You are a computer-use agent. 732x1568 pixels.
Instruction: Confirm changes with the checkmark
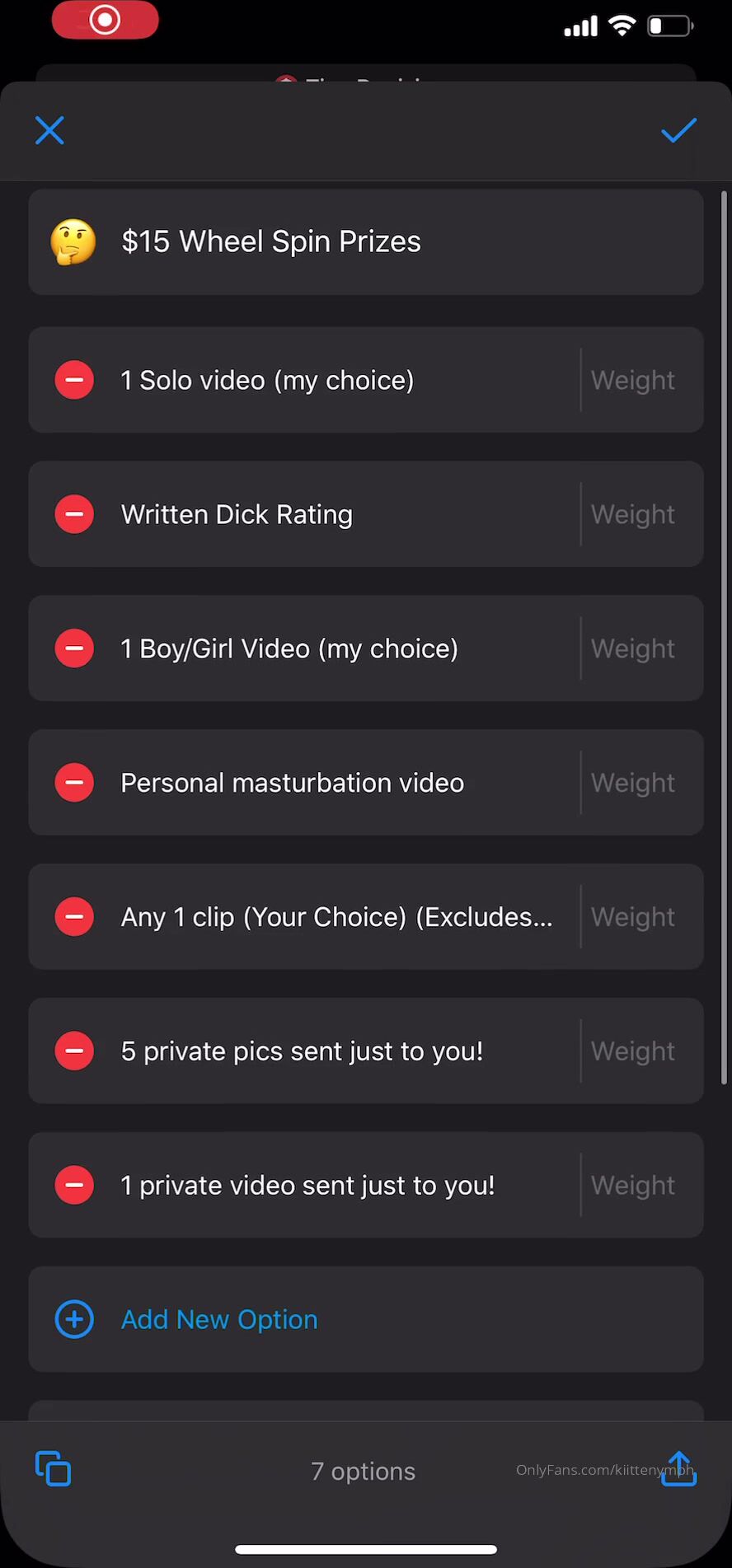[x=678, y=130]
